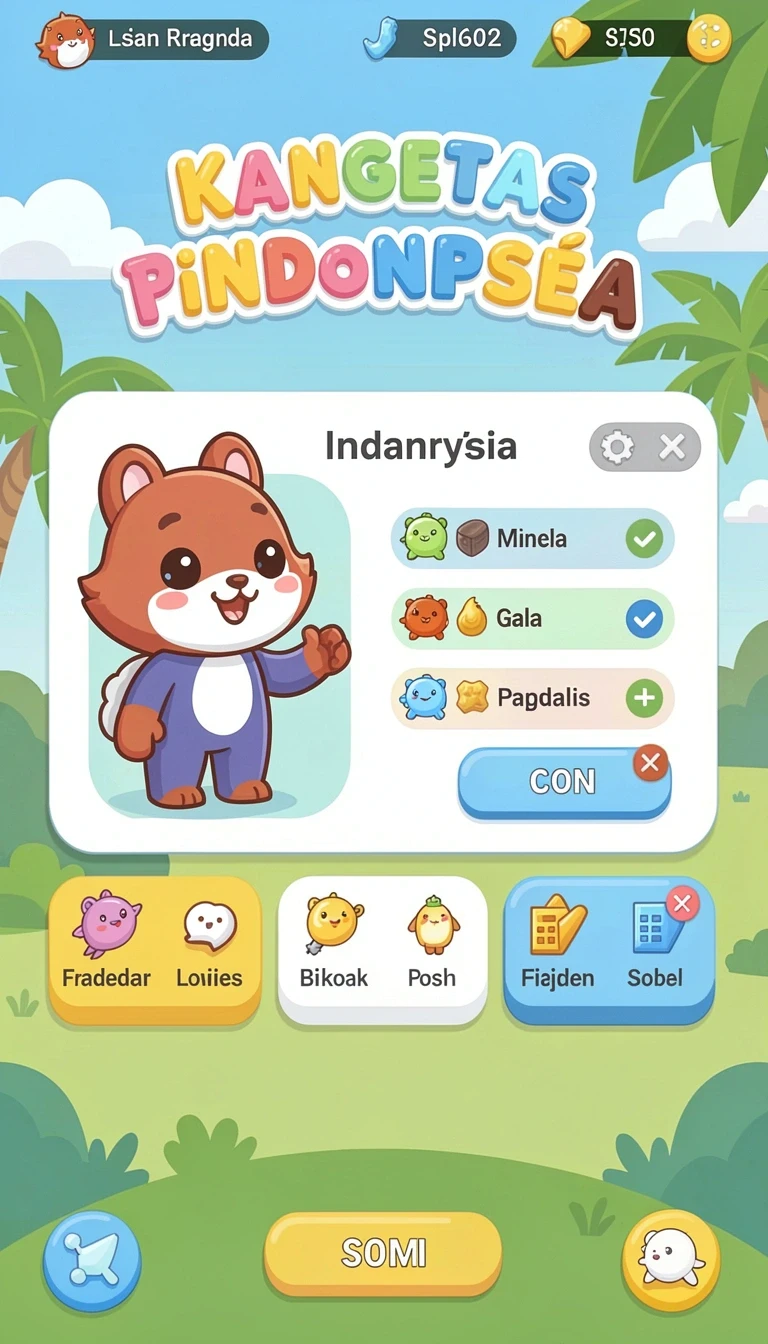Screen dimensions: 768x1344
Task: Tap the gold coin button beside S!S0
Action: click(x=709, y=39)
